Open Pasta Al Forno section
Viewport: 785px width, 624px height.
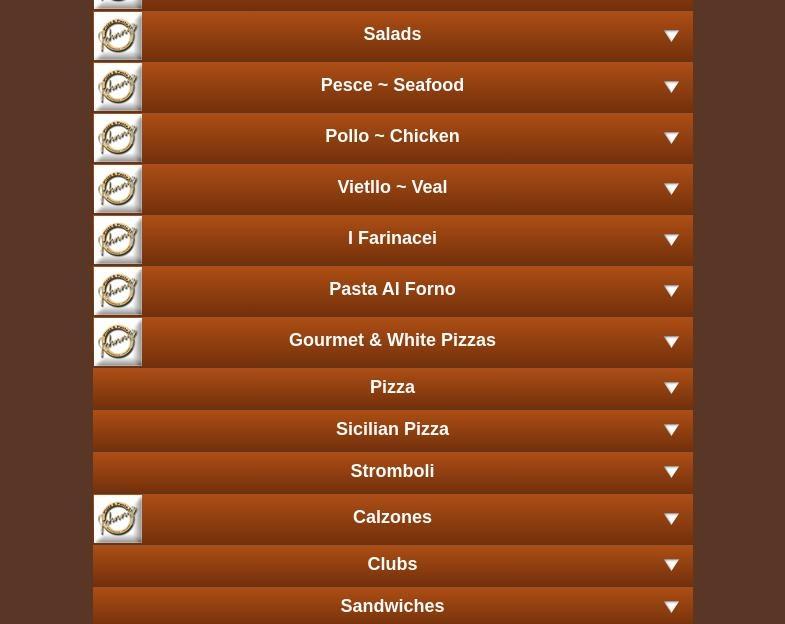click(x=392, y=290)
